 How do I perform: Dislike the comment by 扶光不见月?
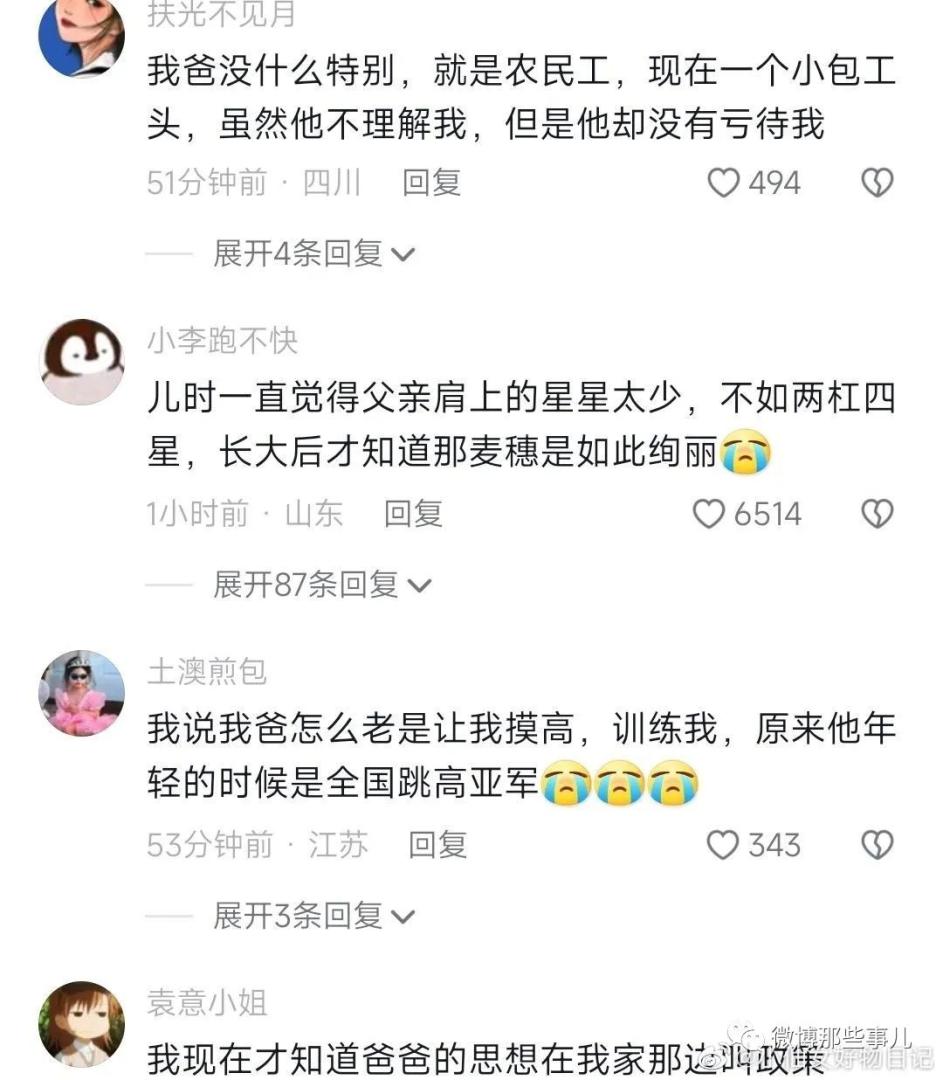877,183
